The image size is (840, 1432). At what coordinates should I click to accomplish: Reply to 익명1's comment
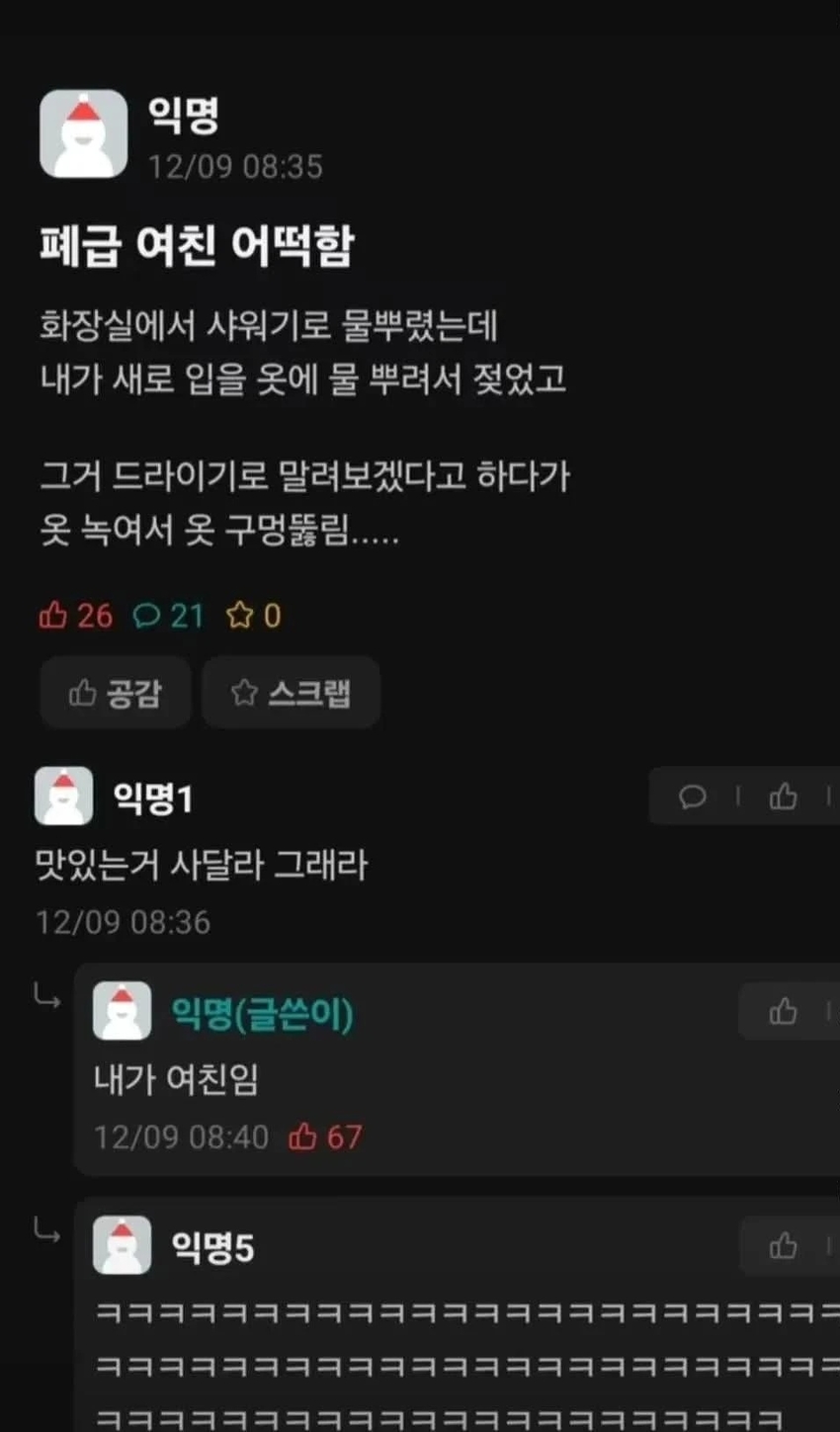pos(693,797)
